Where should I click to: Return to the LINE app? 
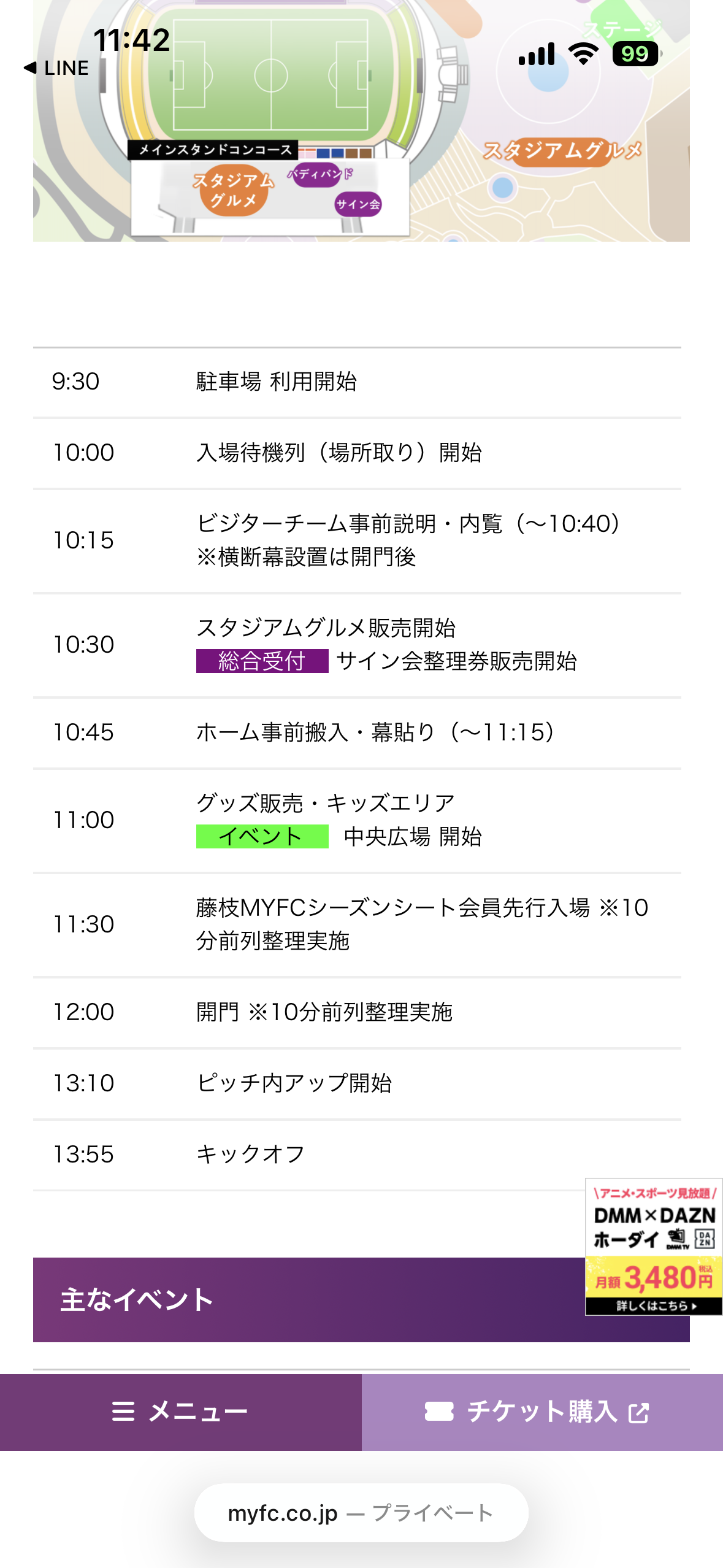pyautogui.click(x=56, y=68)
